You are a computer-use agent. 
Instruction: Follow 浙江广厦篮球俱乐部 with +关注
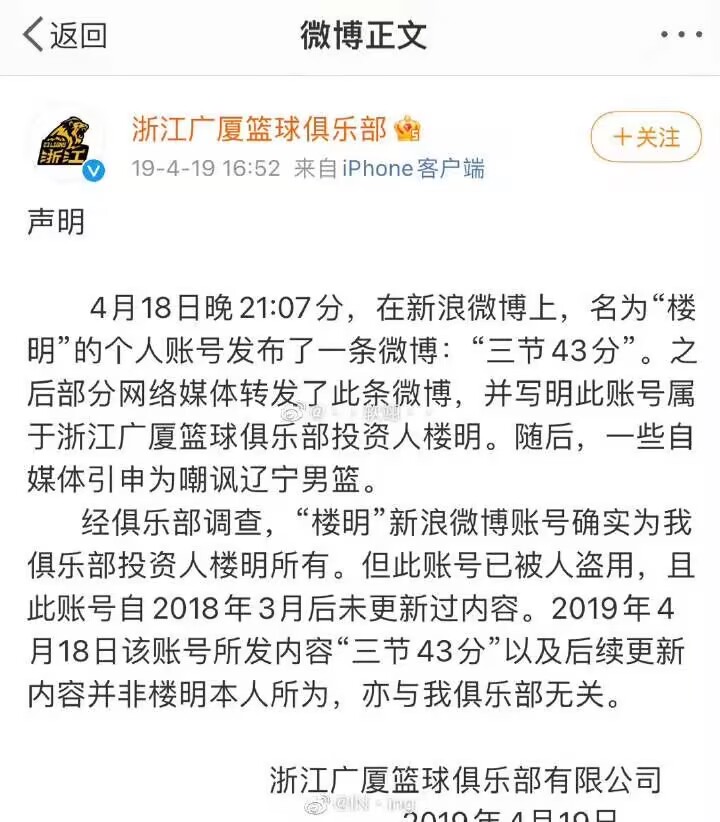tap(645, 137)
